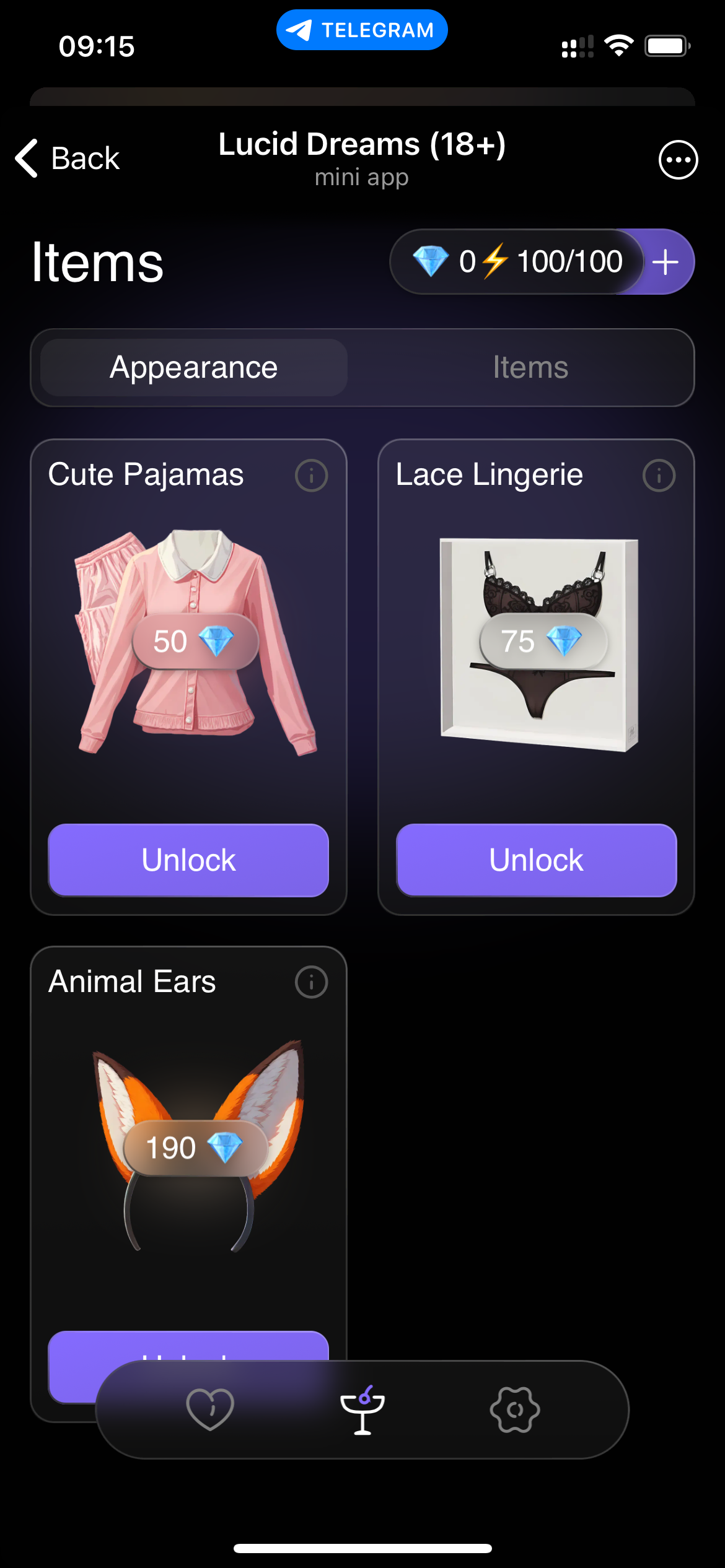Unlock the Lace Lingerie item
The width and height of the screenshot is (725, 1568).
click(537, 860)
